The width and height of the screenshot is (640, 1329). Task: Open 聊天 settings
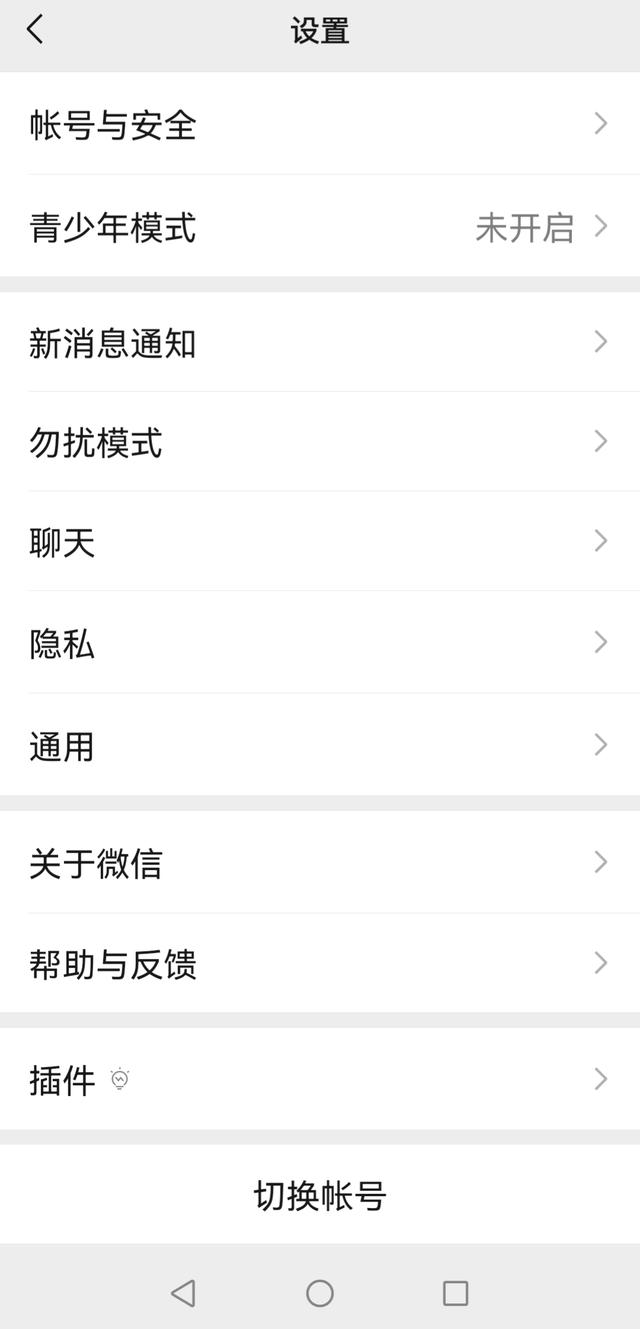[320, 542]
